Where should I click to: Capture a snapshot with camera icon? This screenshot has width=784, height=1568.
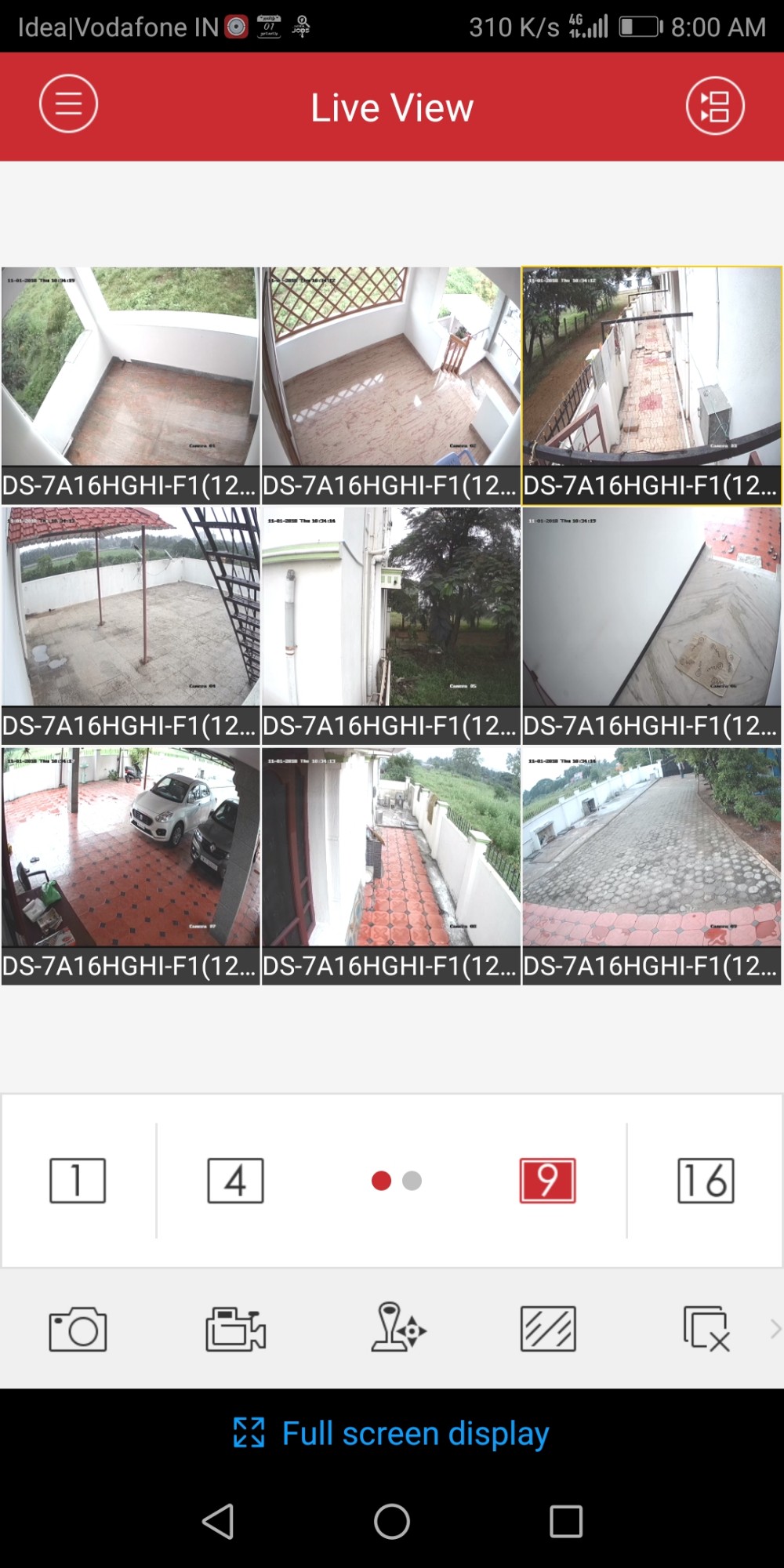78,1329
